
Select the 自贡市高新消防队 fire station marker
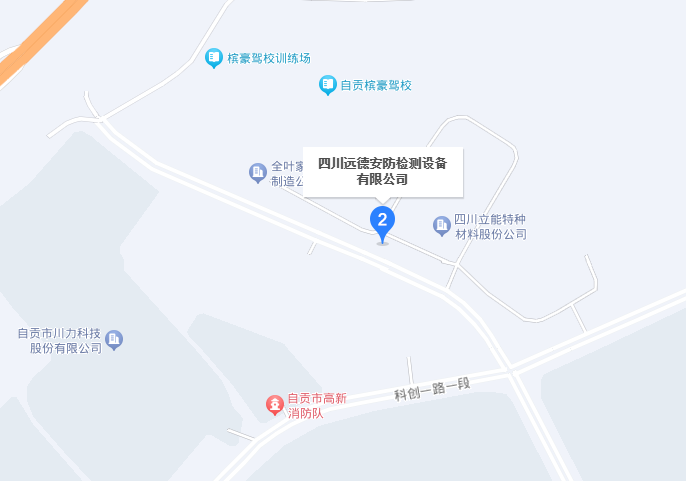[x=274, y=404]
